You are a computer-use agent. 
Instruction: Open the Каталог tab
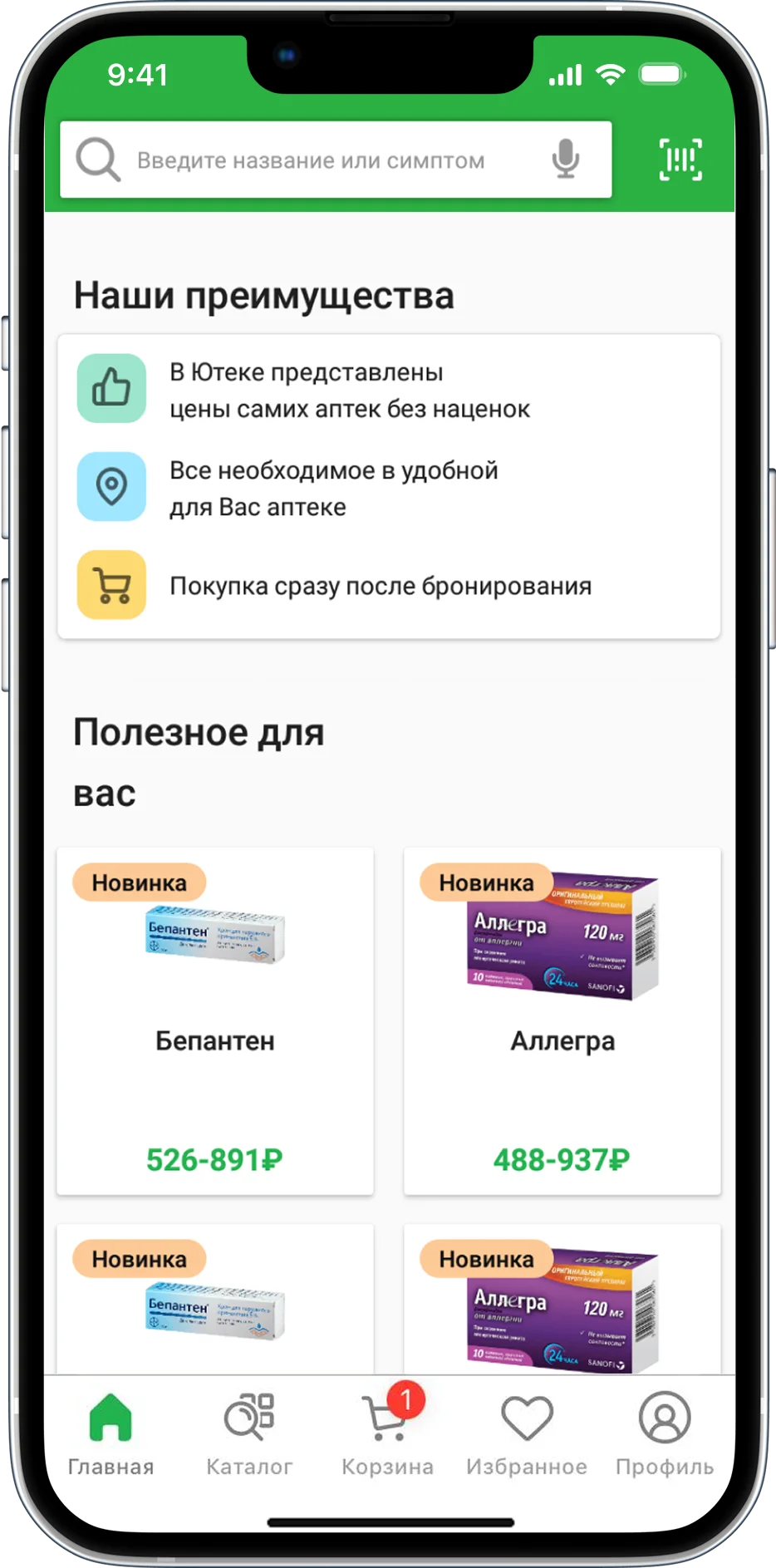pyautogui.click(x=249, y=1435)
